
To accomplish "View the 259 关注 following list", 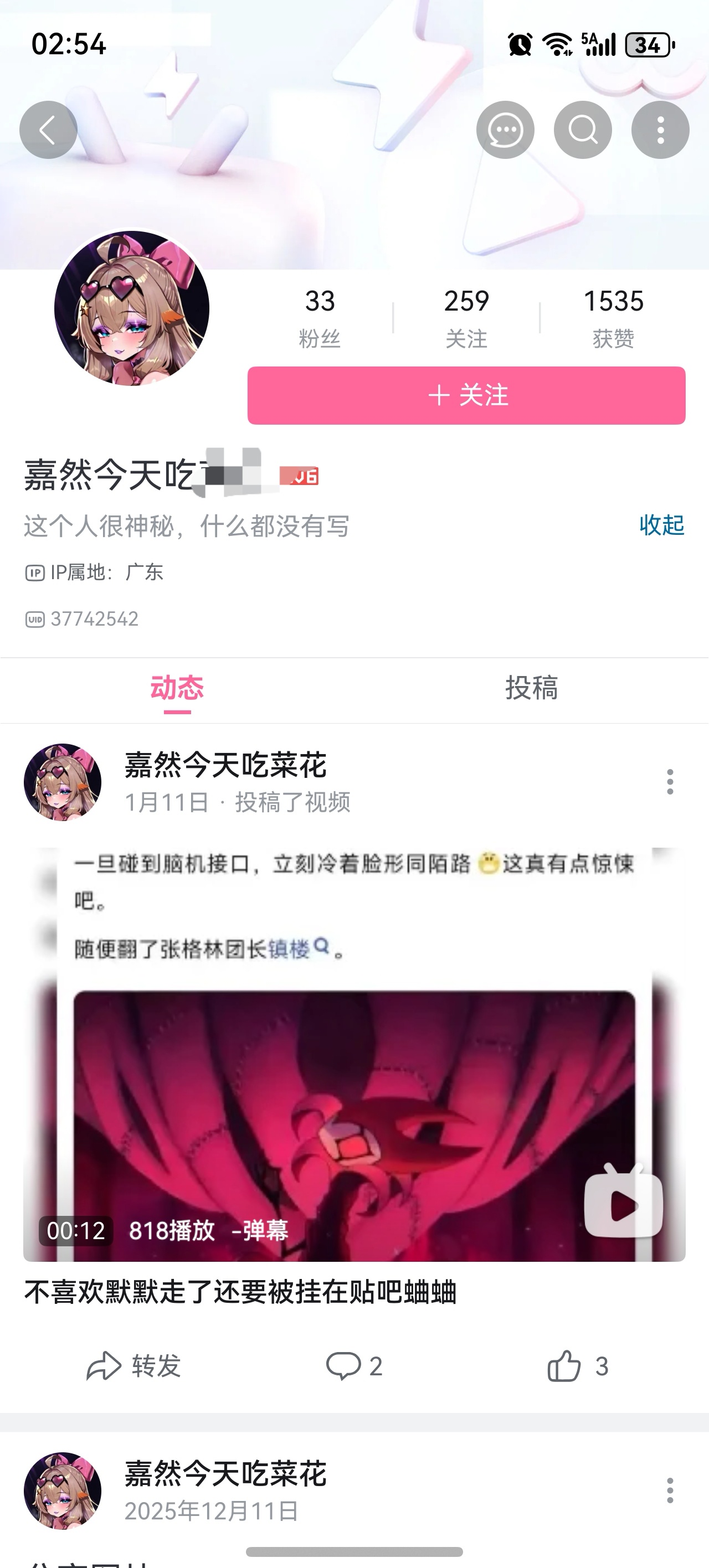I will 466,318.
